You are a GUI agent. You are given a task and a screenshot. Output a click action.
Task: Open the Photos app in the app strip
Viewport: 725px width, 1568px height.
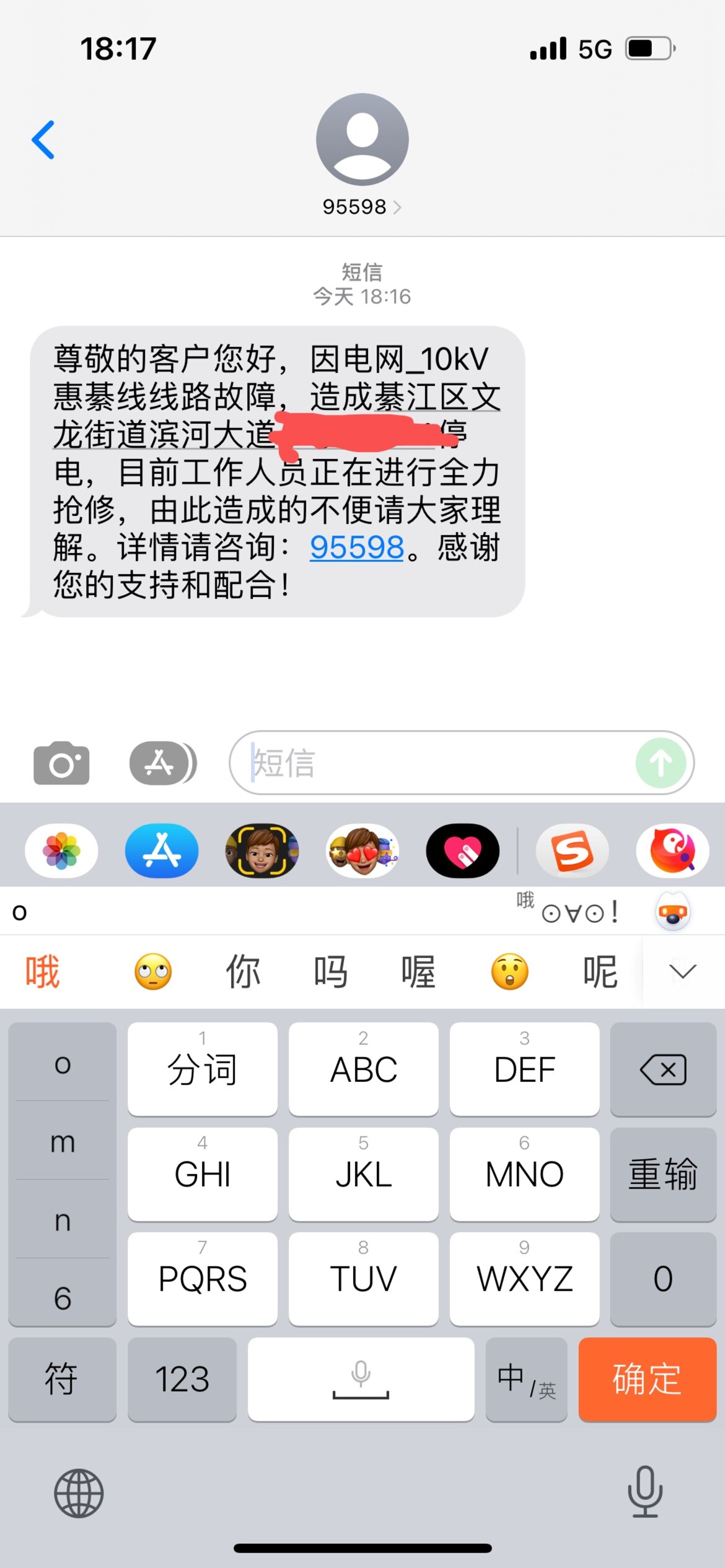click(x=61, y=851)
